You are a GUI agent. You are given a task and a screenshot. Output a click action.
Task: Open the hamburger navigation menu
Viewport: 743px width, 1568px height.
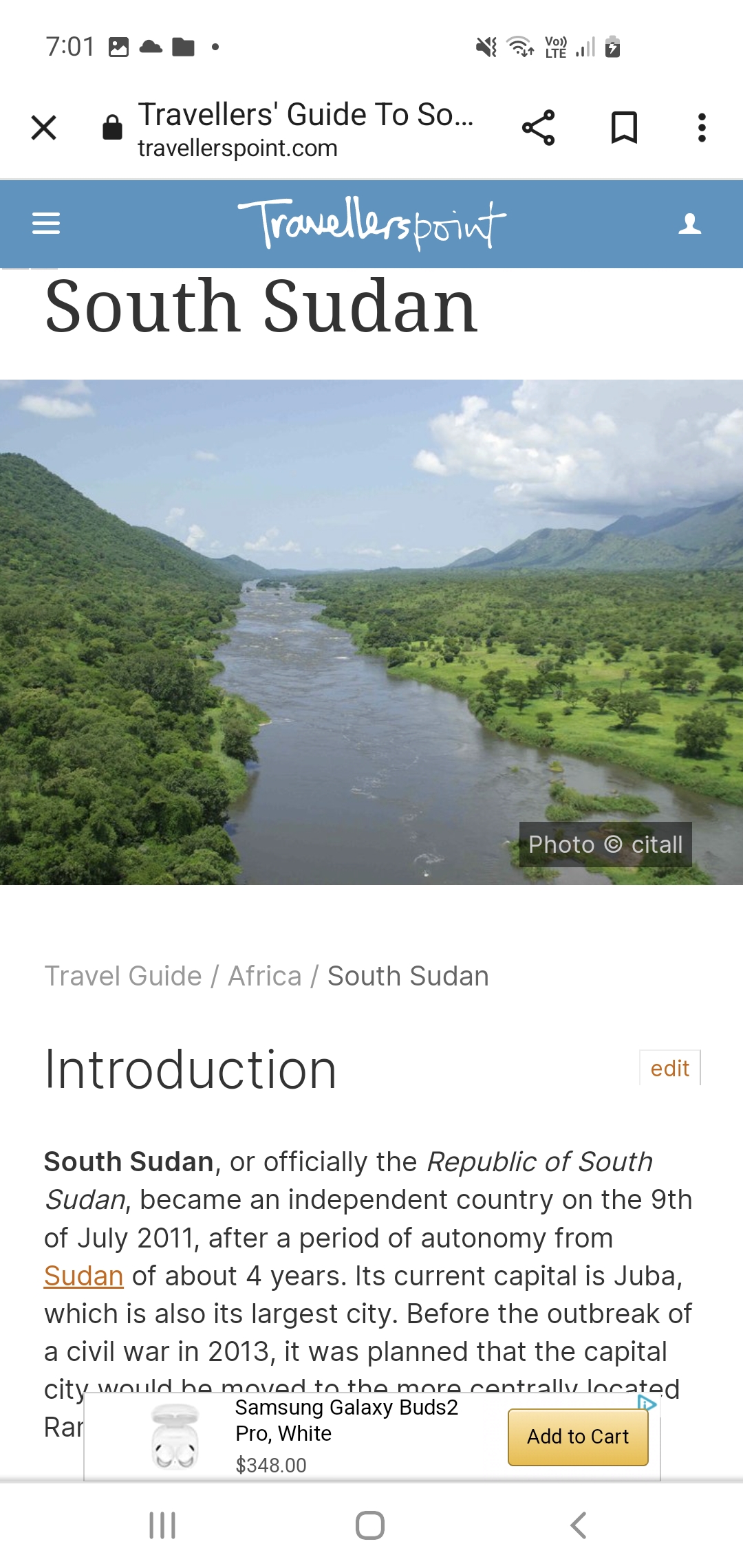pyautogui.click(x=46, y=224)
